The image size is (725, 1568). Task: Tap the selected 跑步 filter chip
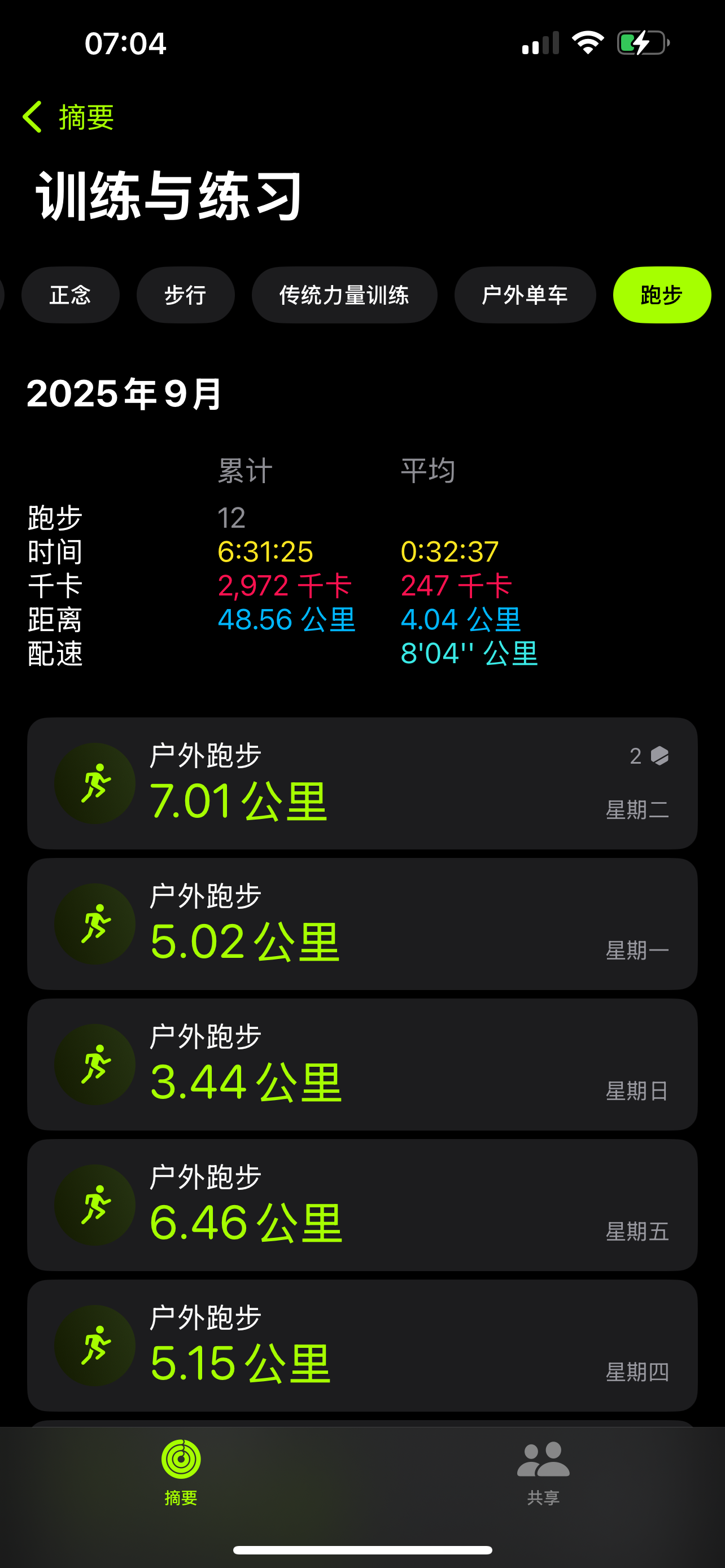(x=662, y=295)
